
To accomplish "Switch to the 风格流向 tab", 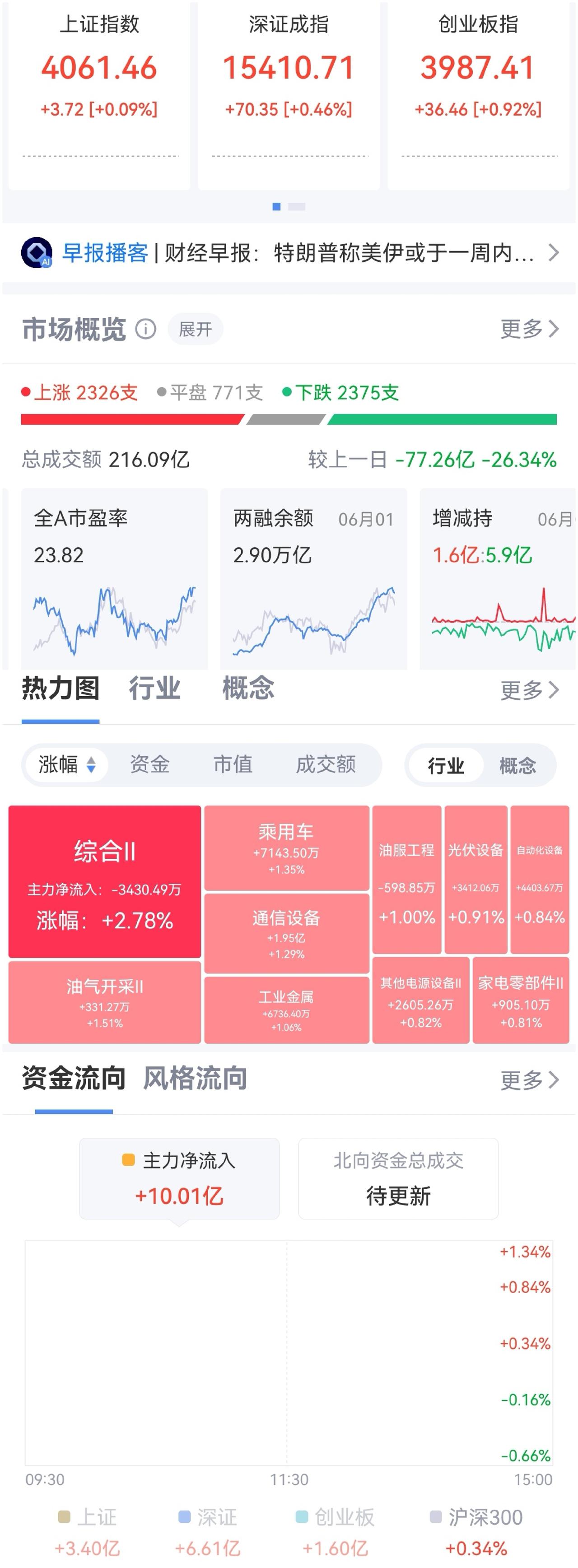I will click(195, 1078).
